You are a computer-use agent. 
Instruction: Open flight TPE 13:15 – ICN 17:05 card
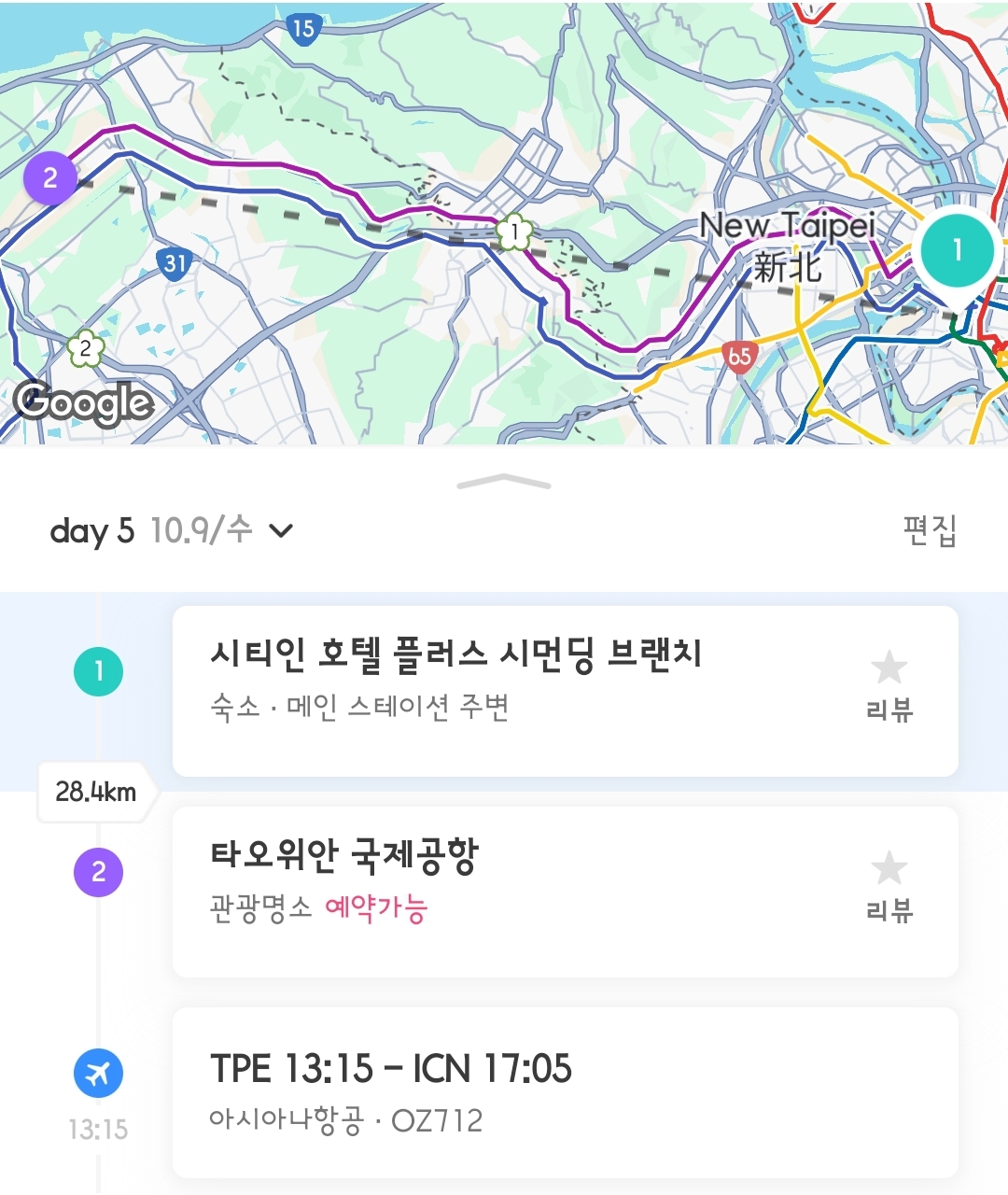(566, 1092)
